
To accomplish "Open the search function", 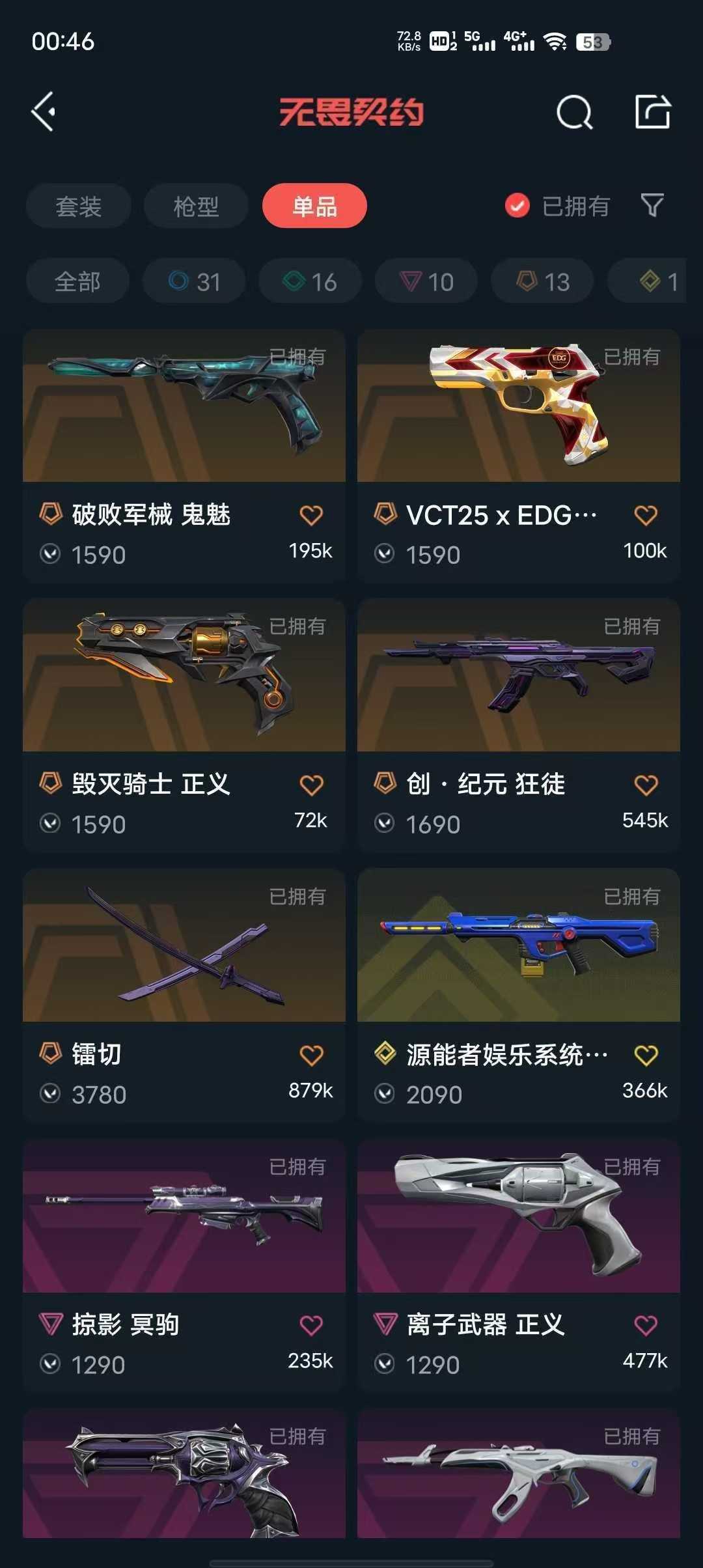I will pyautogui.click(x=573, y=112).
